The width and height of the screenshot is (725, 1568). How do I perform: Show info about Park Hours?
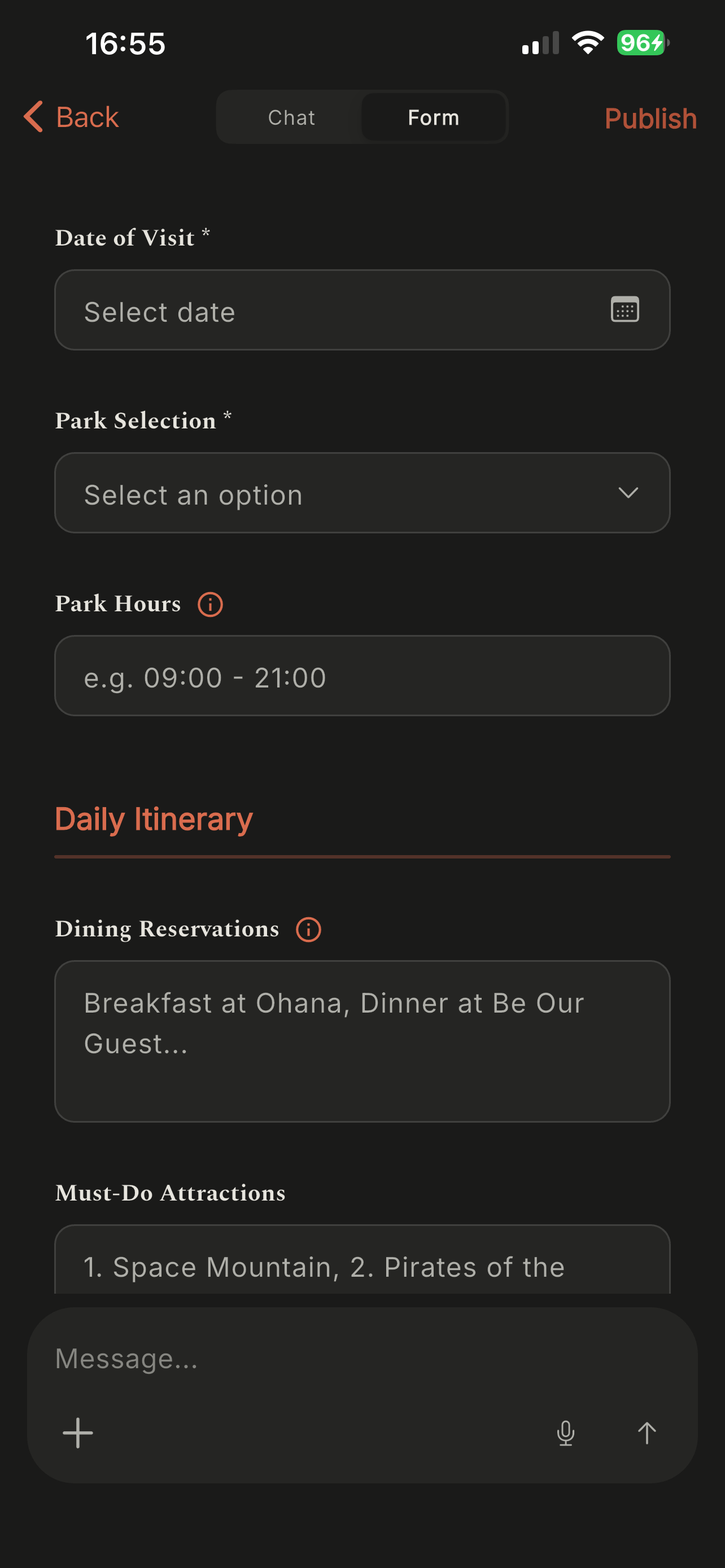[210, 605]
